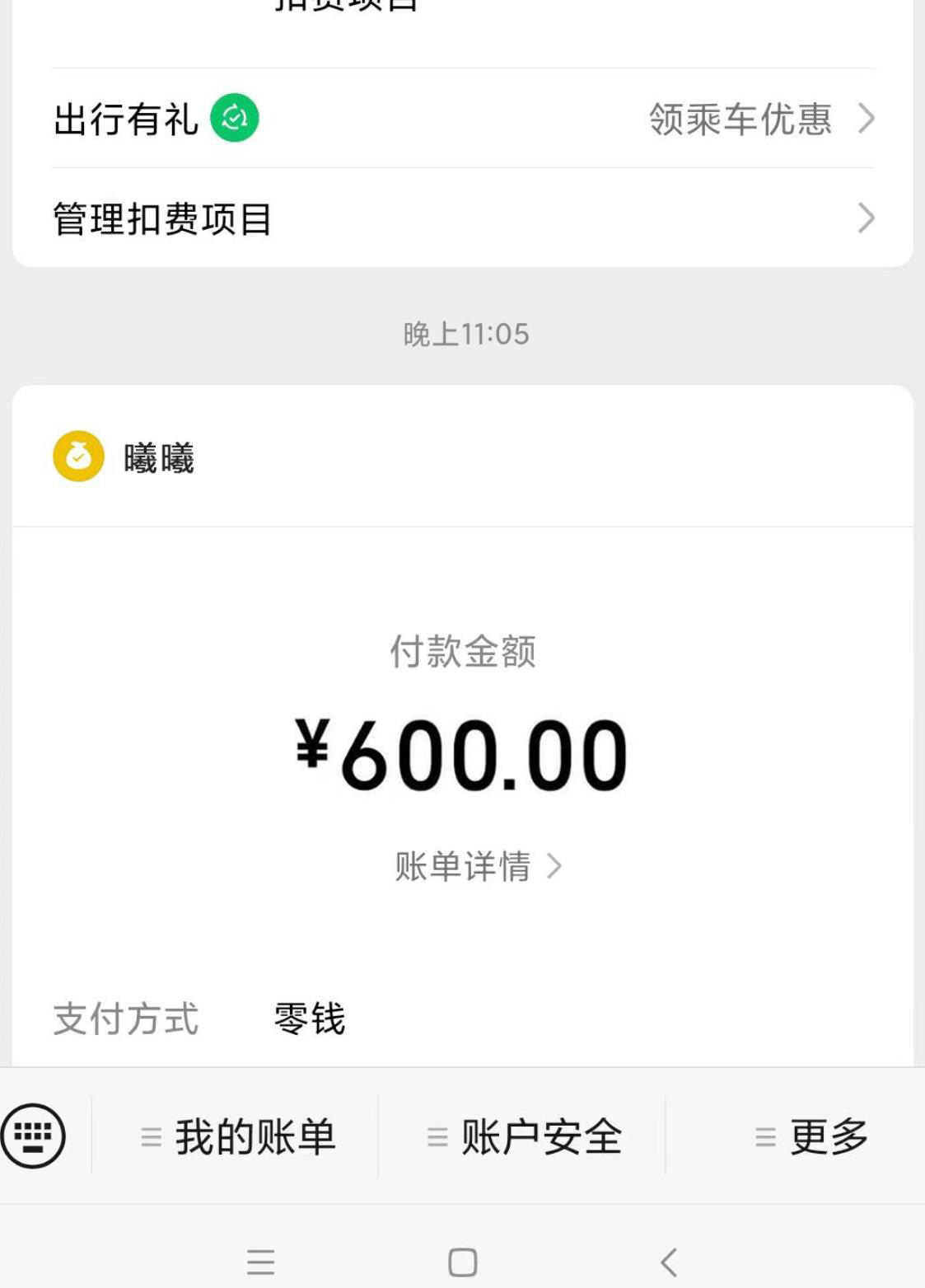Tap the system back button

tap(669, 1262)
